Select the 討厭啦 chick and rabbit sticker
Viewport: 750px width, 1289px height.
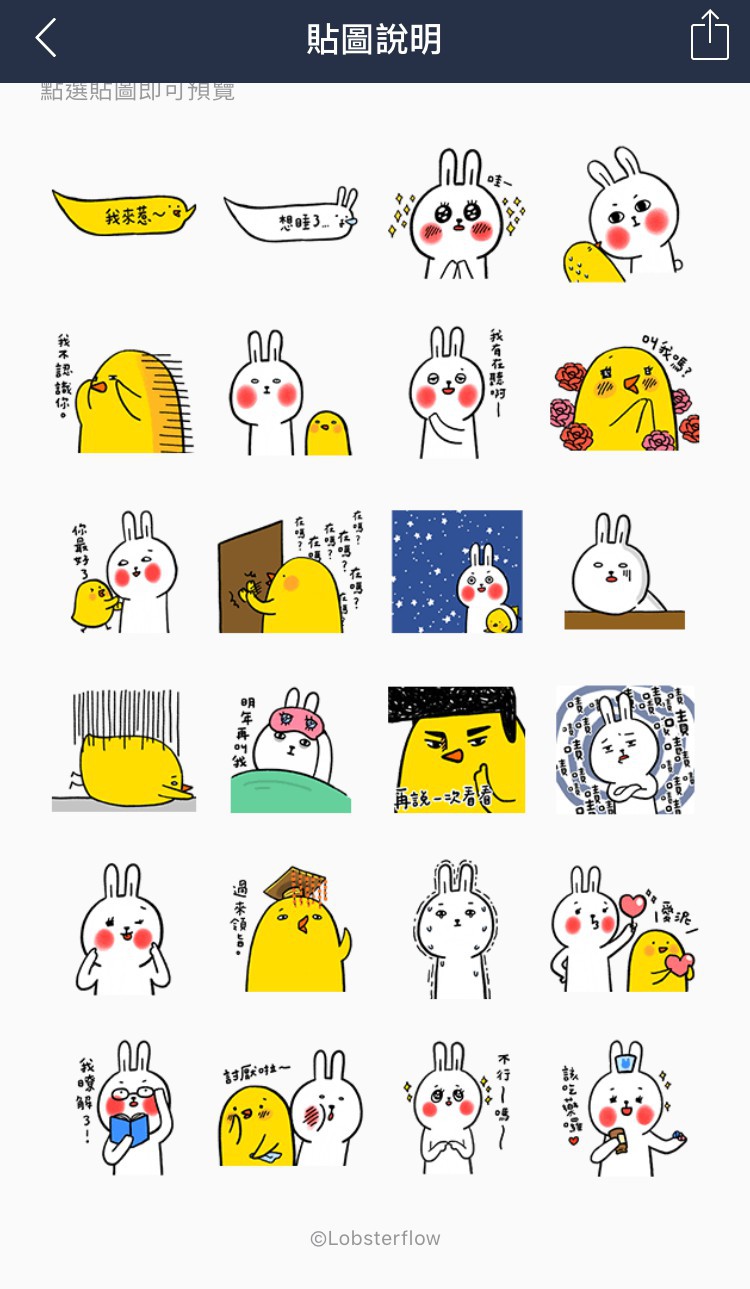(x=291, y=1108)
